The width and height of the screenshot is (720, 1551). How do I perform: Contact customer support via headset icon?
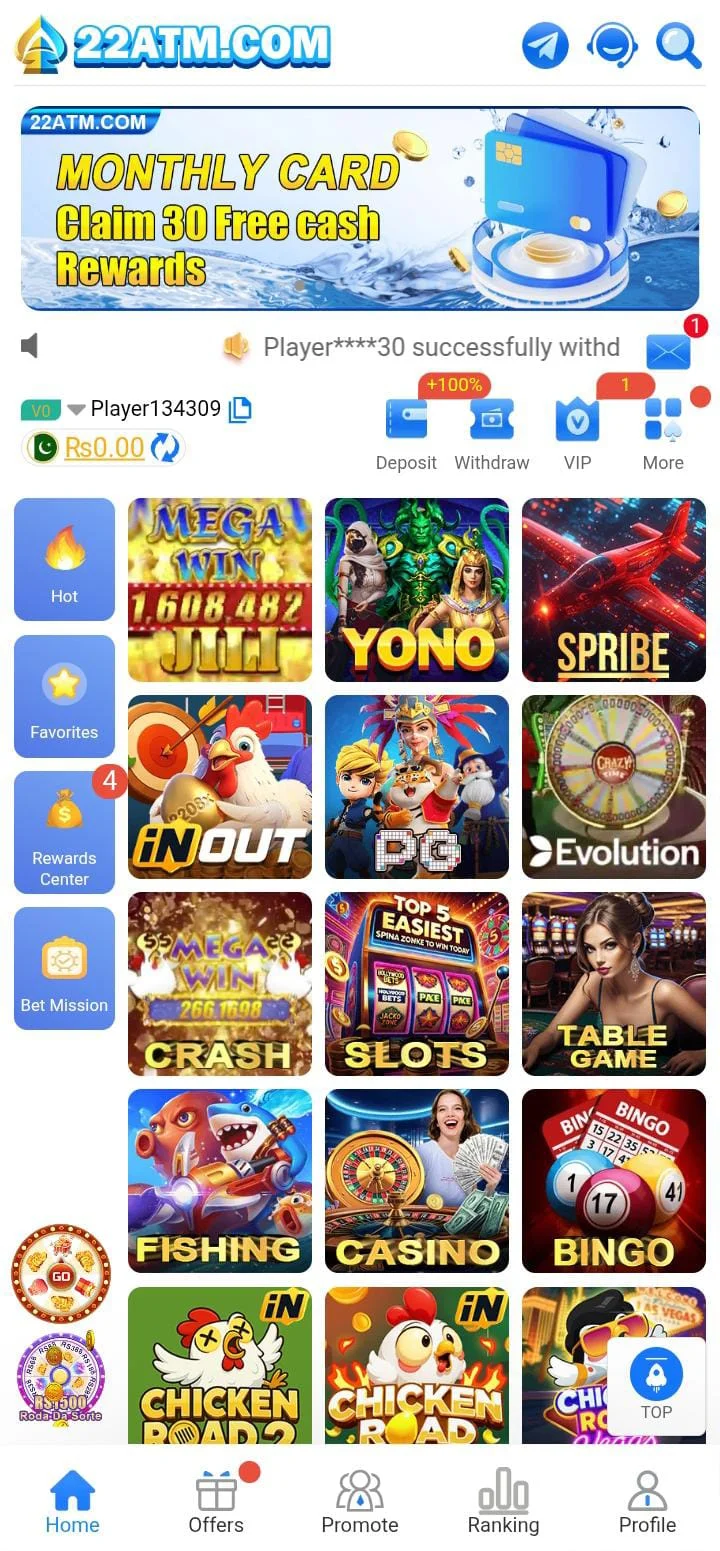612,46
